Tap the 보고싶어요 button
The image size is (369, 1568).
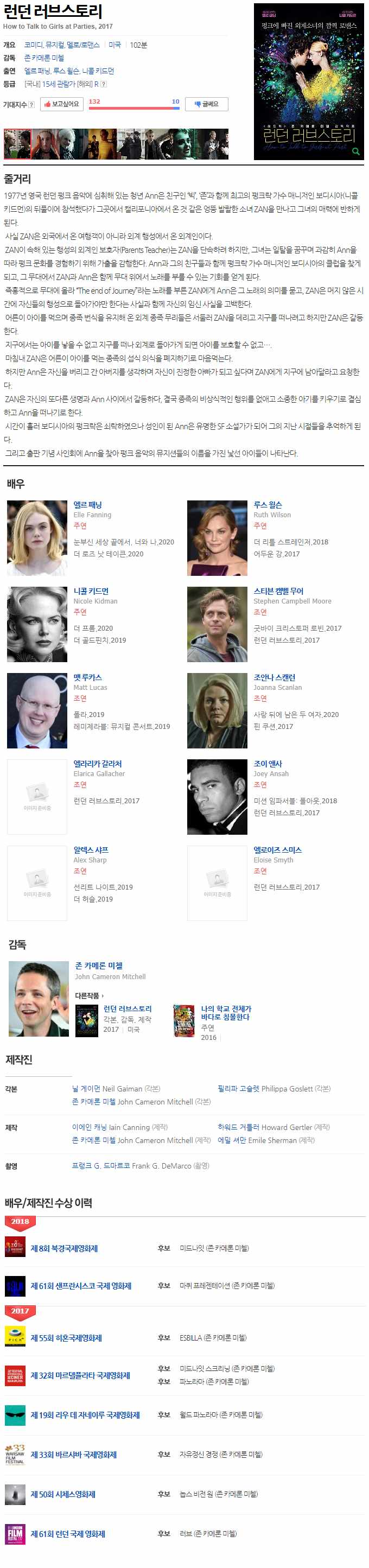pyautogui.click(x=61, y=104)
